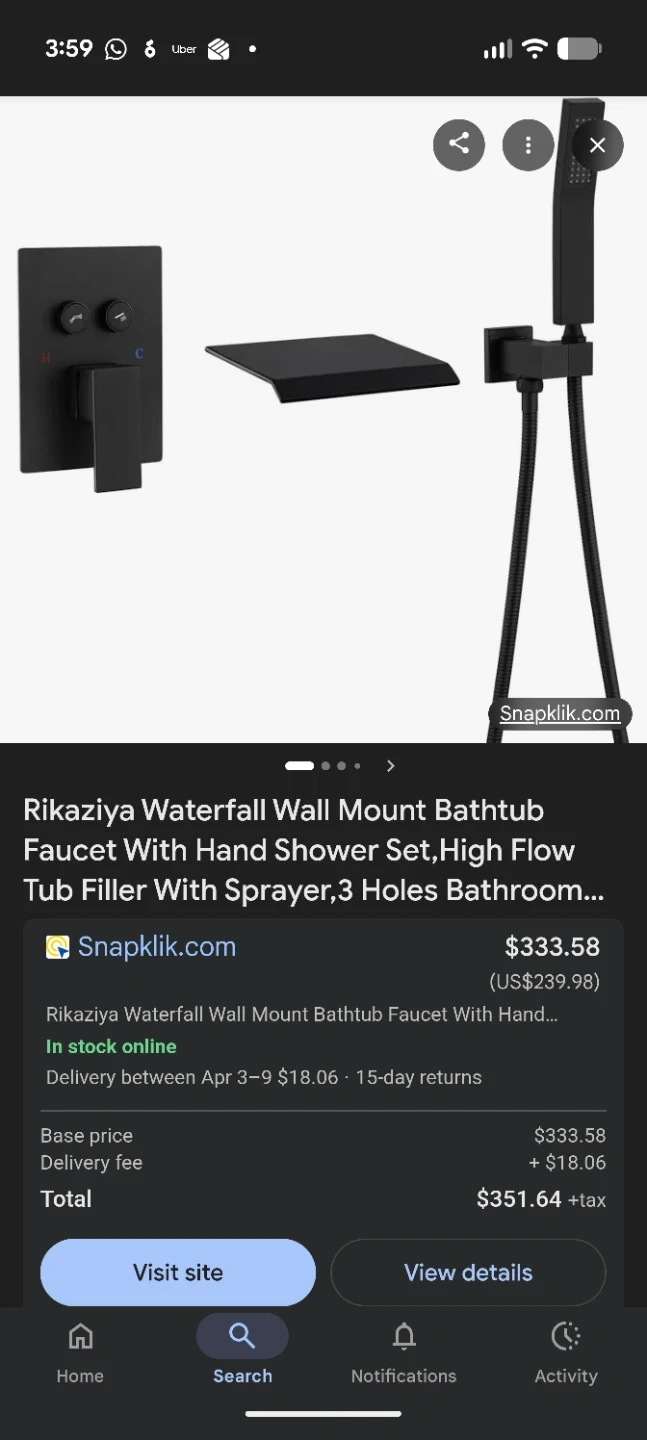Open the Snapklik.com image source link
Image resolution: width=647 pixels, height=1440 pixels.
point(560,713)
